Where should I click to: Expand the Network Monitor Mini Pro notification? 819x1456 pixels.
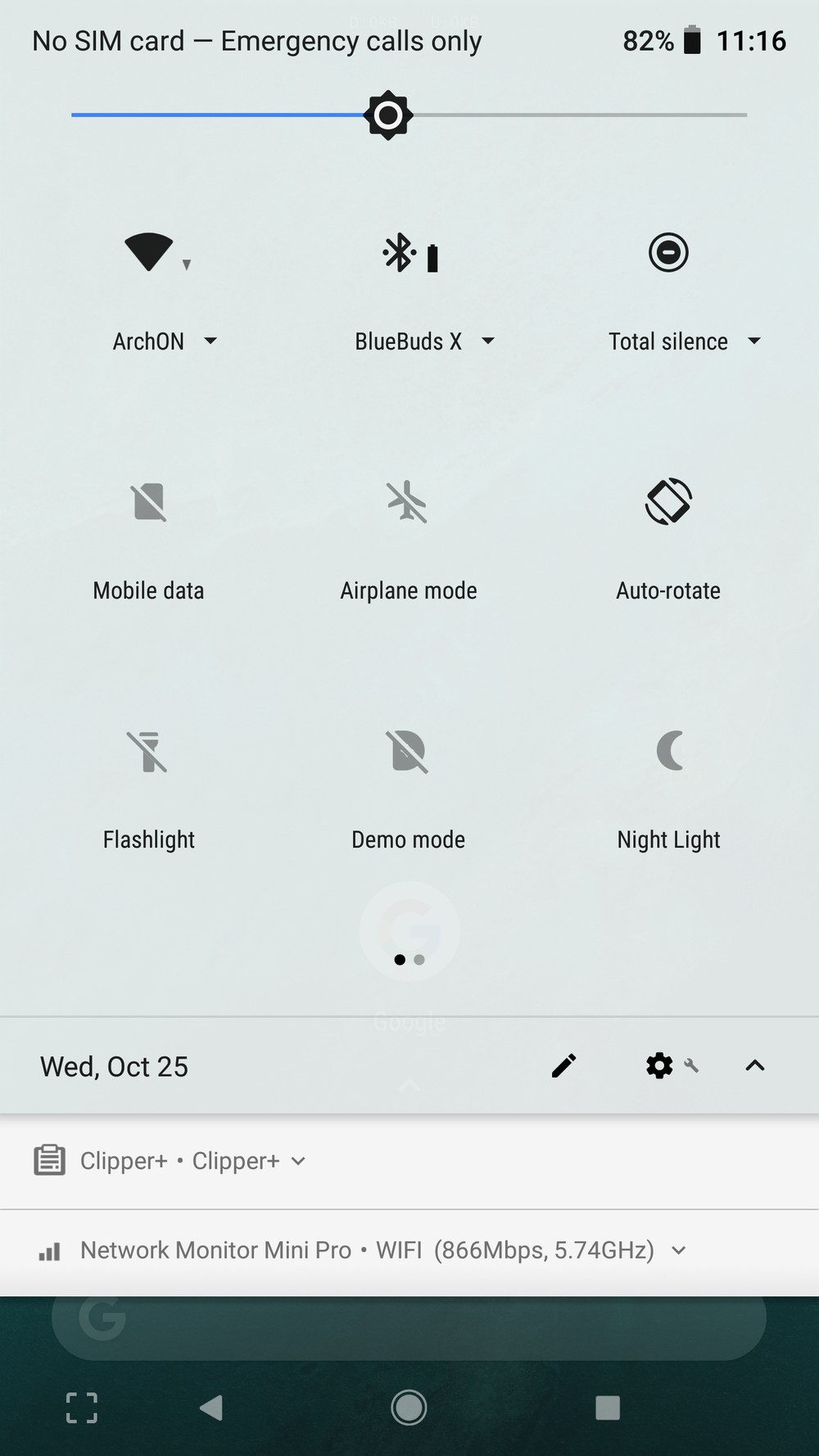point(678,1250)
